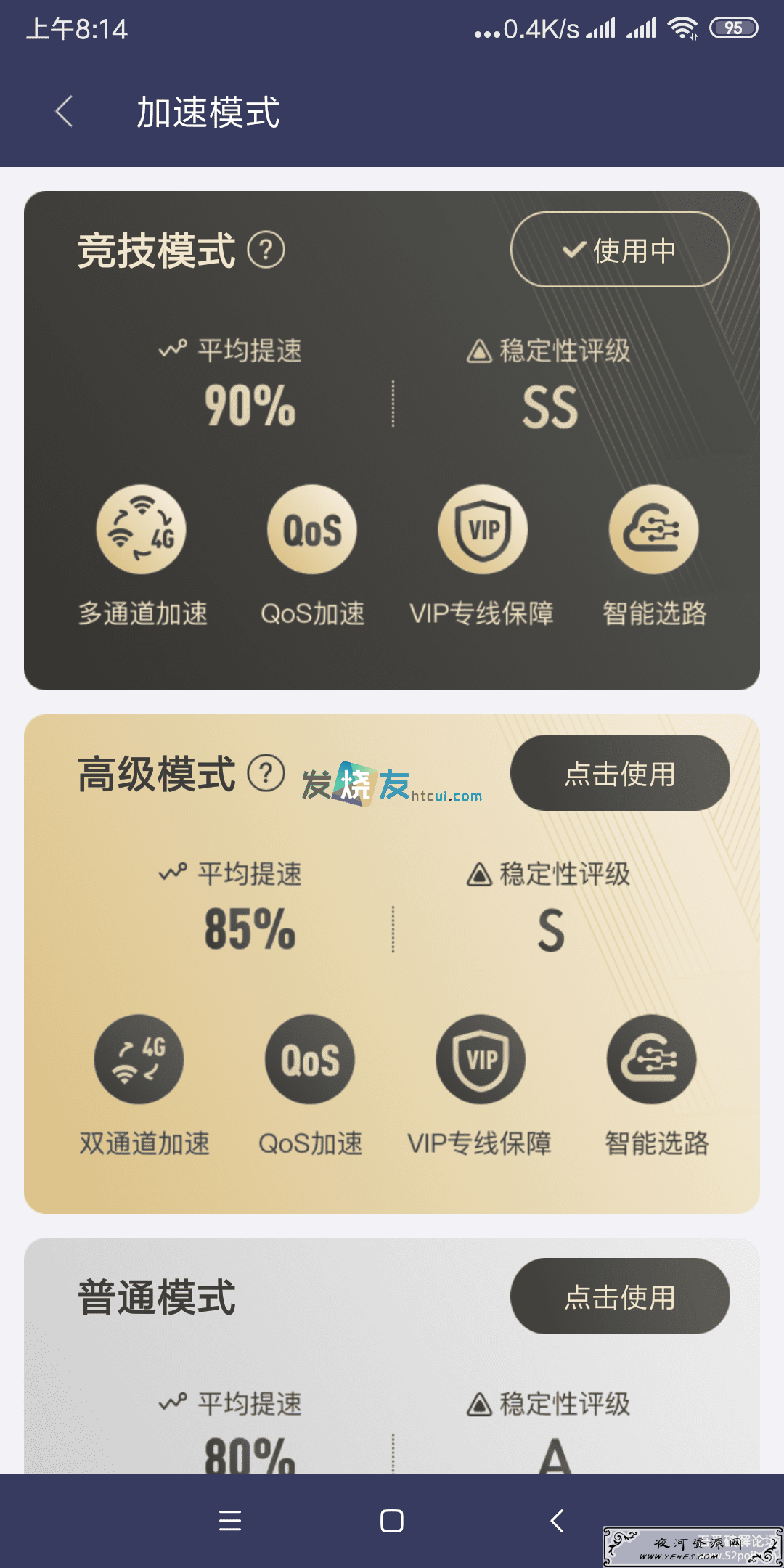Tap the 使用中 button on 竞技模式

coord(620,250)
